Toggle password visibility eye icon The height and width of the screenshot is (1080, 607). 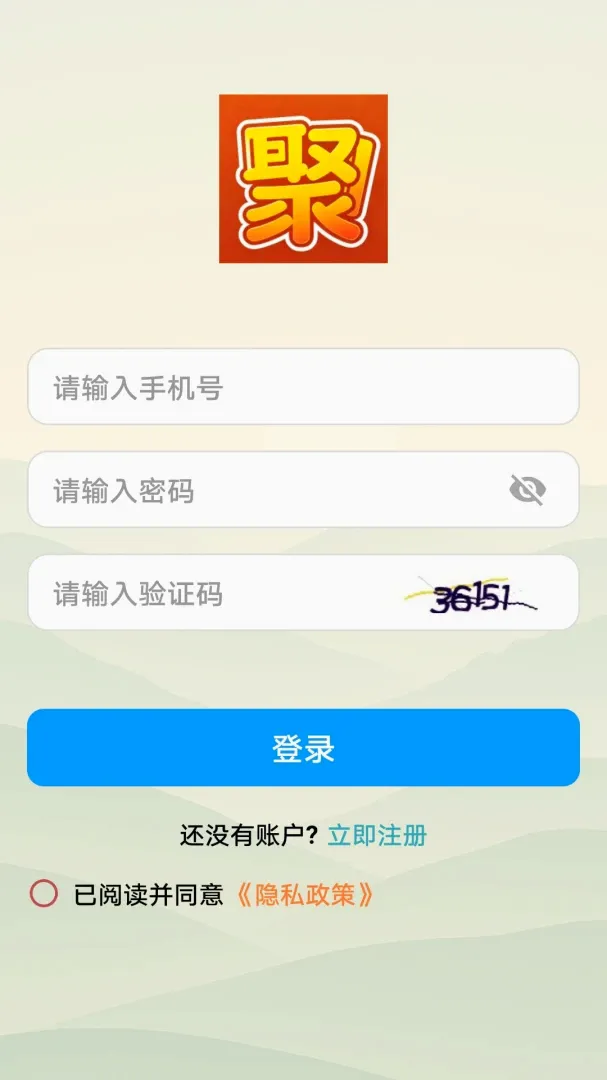(x=528, y=490)
